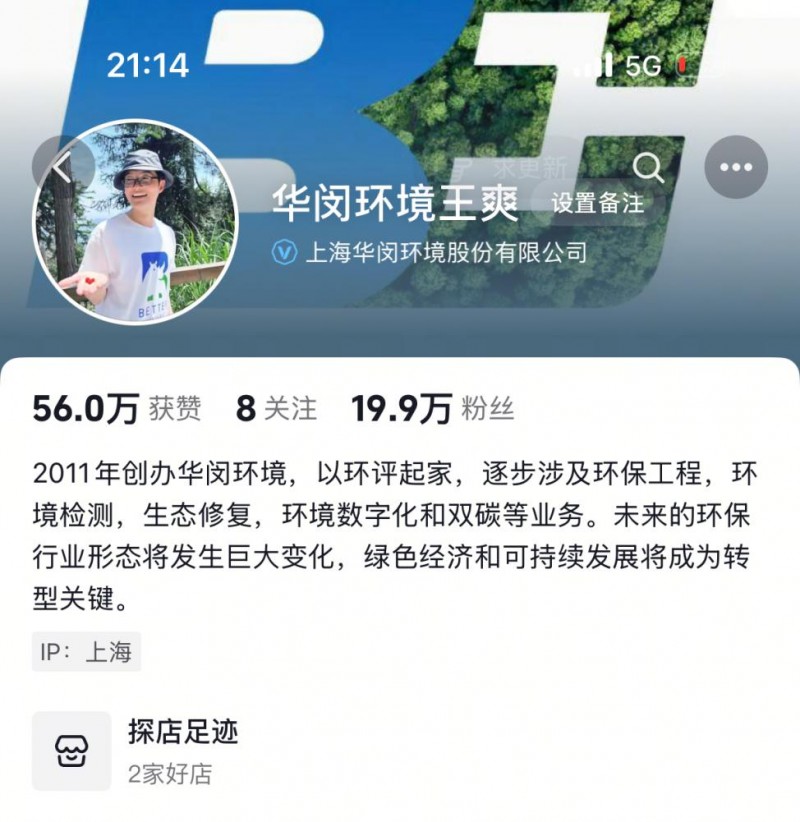View the 获赞 likes count details
800x822 pixels.
pos(117,408)
